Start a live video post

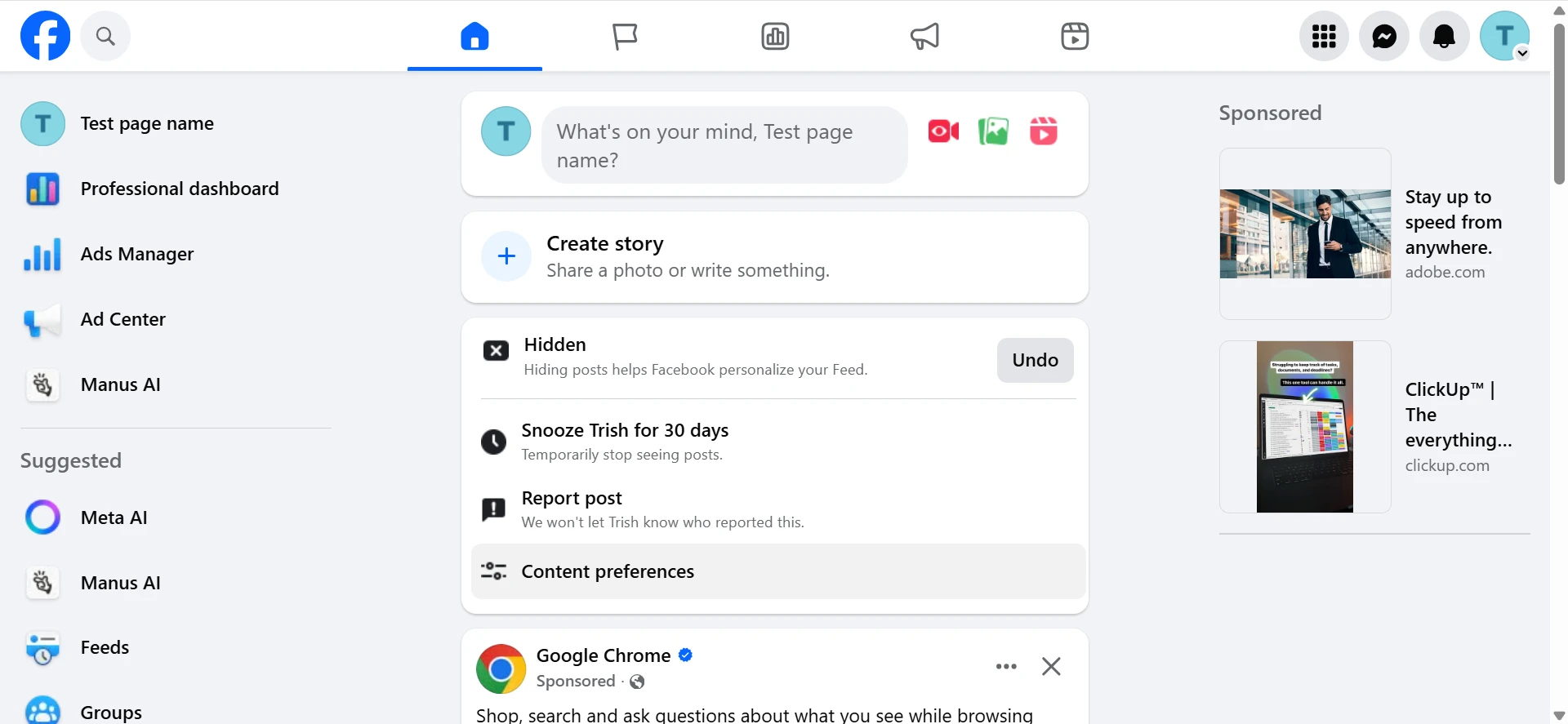pyautogui.click(x=943, y=131)
